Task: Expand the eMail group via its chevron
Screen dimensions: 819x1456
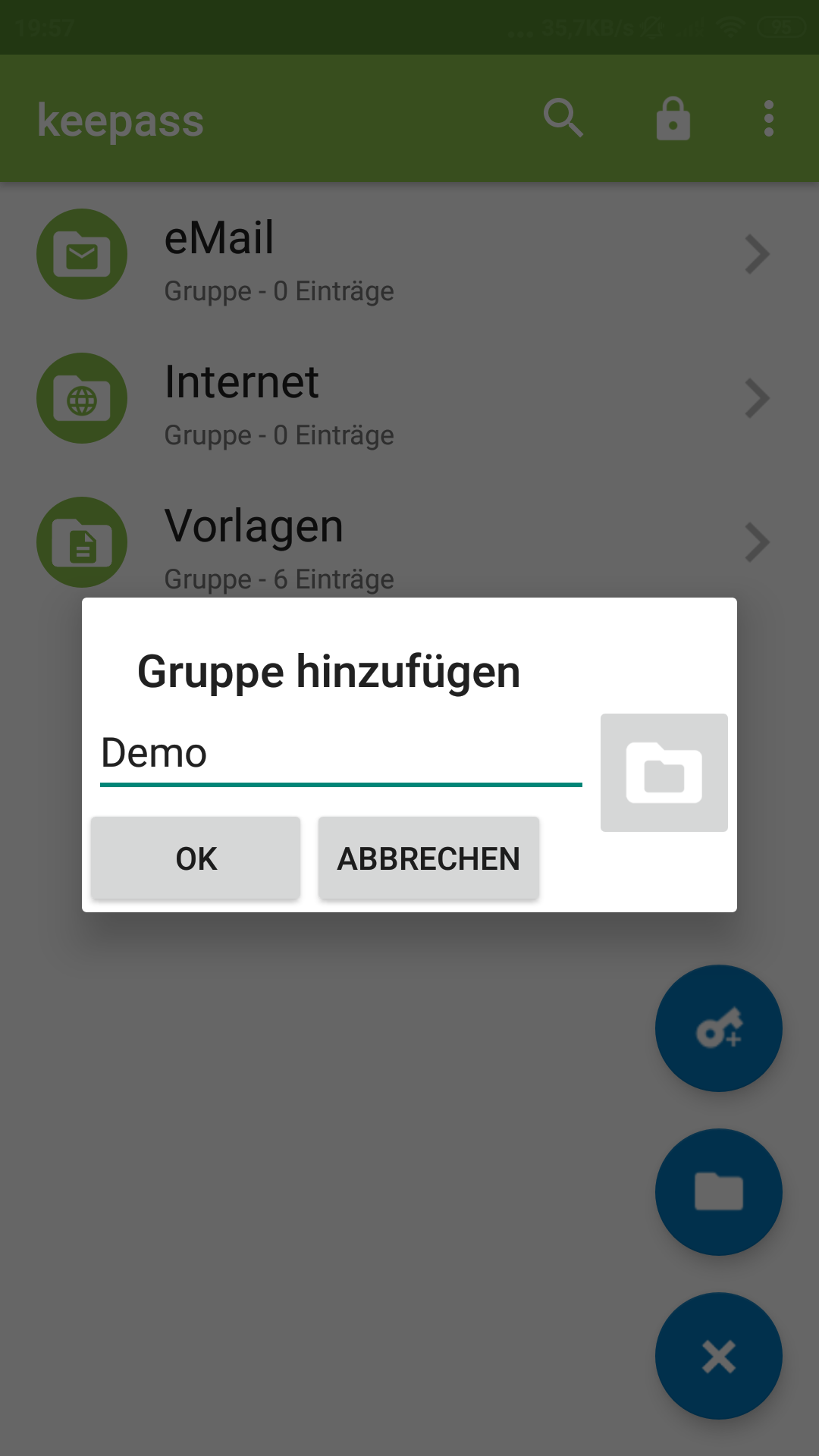Action: tap(756, 254)
